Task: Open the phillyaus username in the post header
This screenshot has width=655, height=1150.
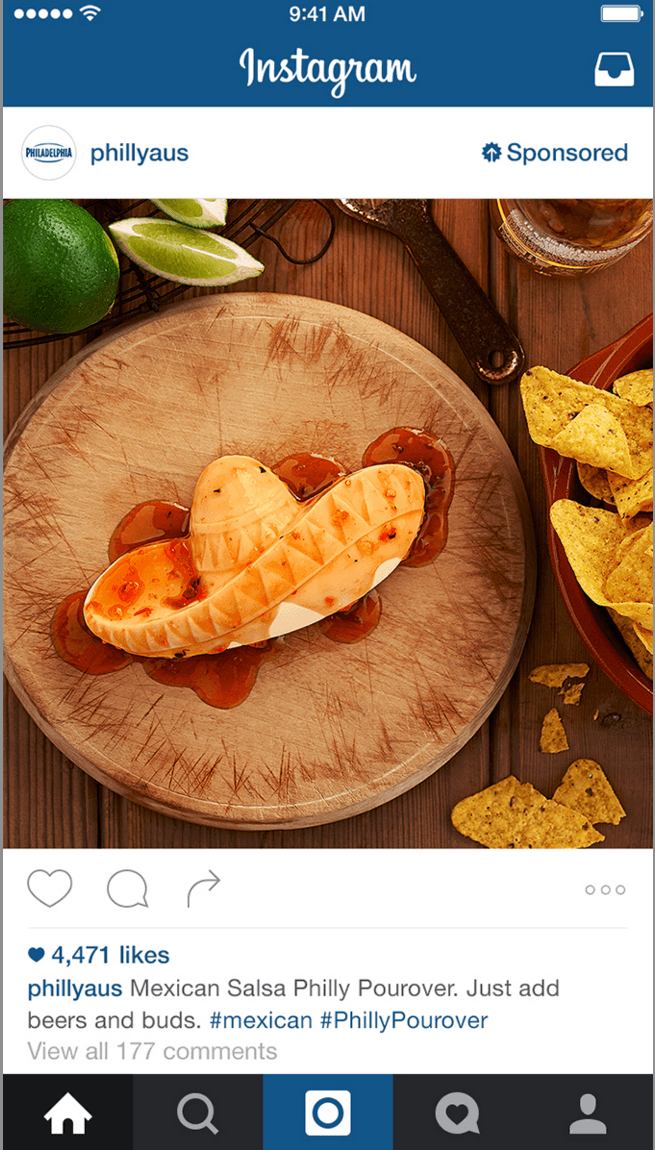Action: (x=139, y=153)
